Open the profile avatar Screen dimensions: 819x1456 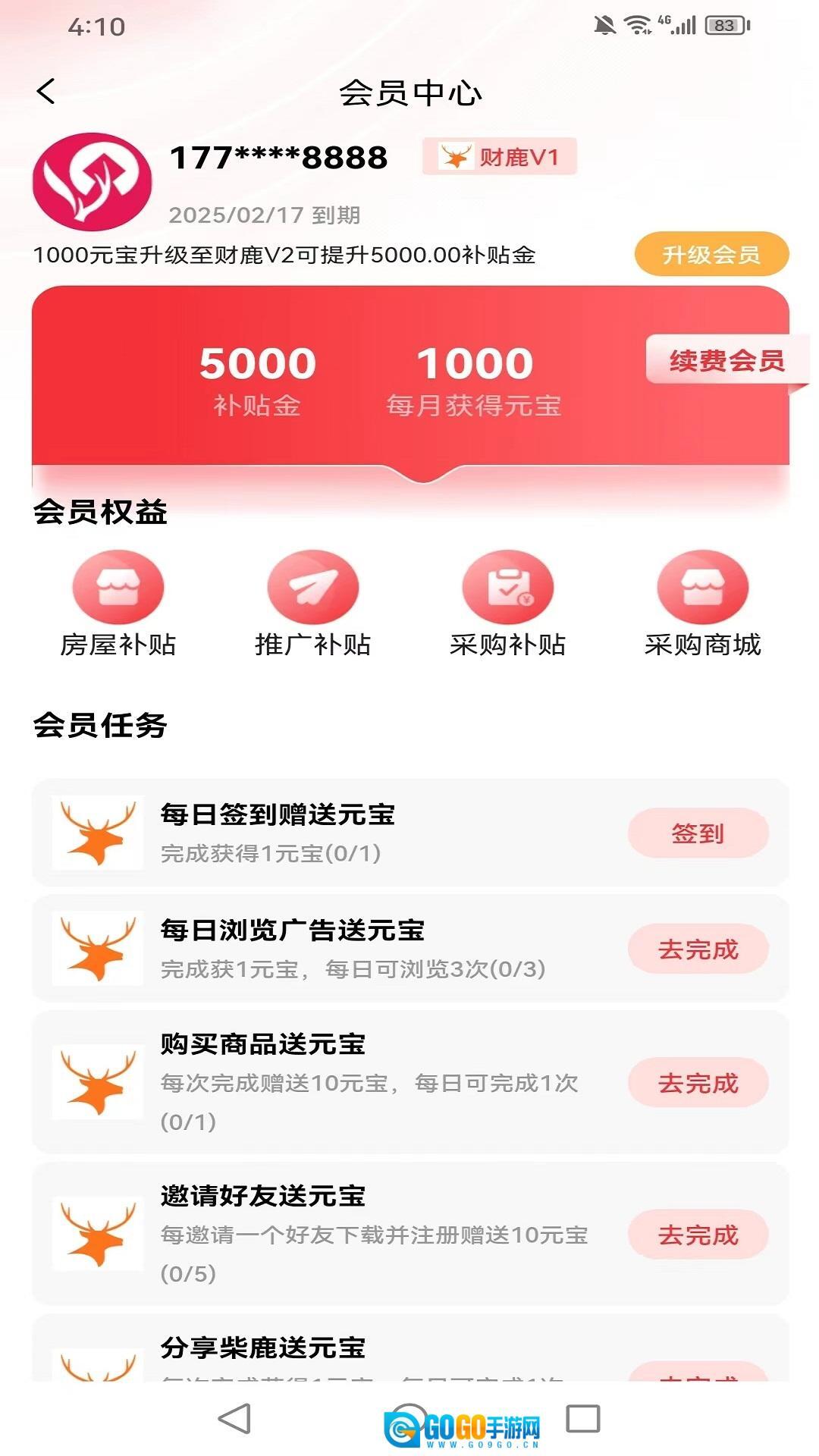click(93, 182)
